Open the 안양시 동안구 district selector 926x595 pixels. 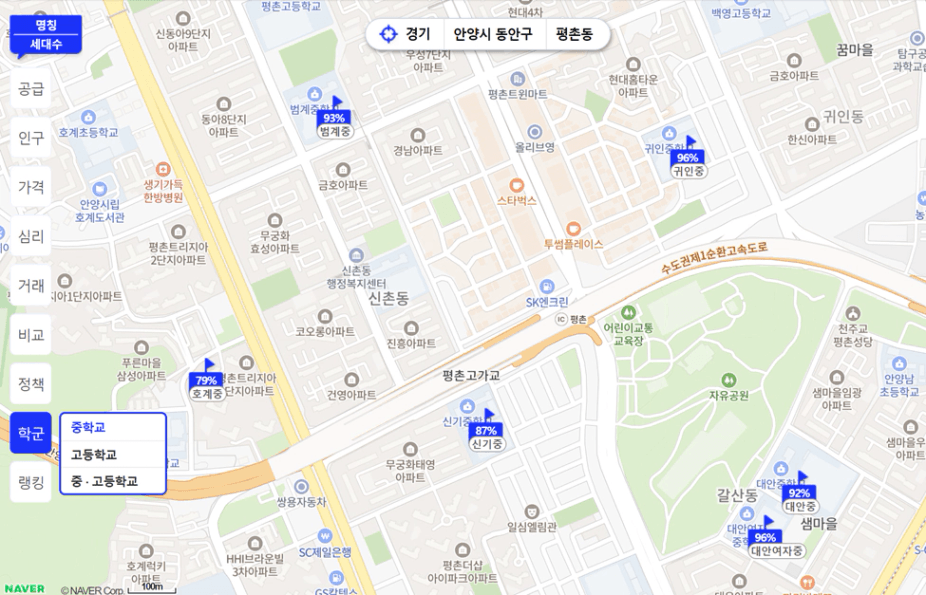(x=494, y=34)
